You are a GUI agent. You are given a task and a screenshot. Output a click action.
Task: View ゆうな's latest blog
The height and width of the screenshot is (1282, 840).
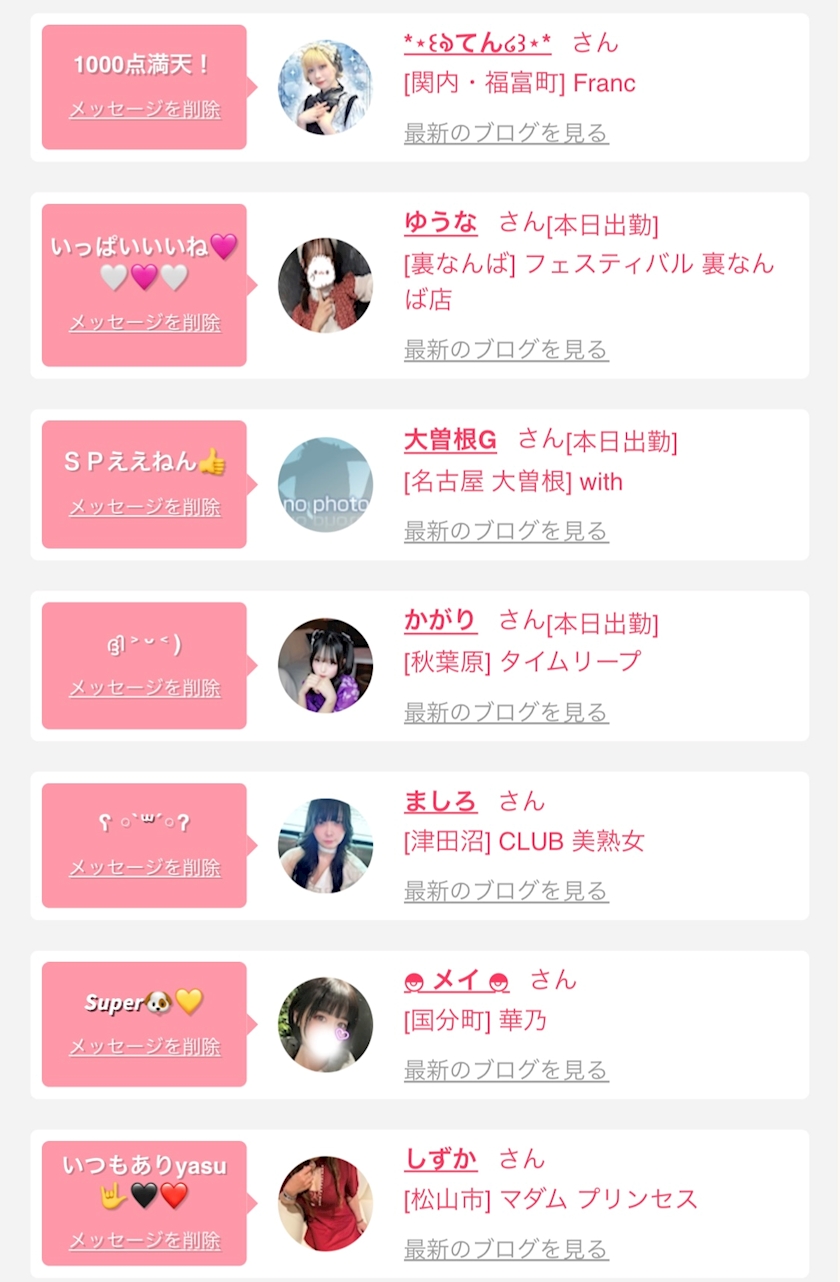pyautogui.click(x=506, y=349)
